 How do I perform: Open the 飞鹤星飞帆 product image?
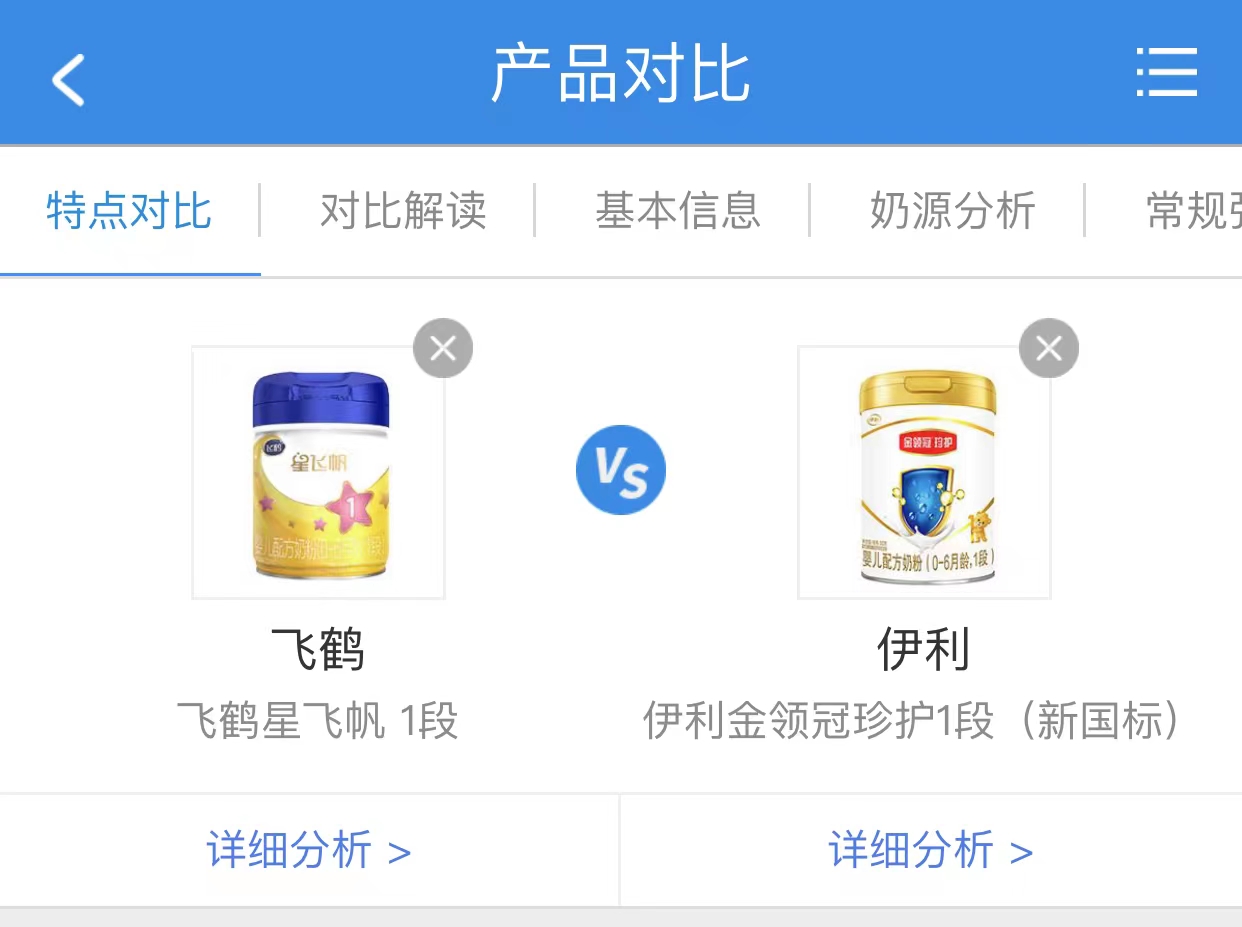318,472
